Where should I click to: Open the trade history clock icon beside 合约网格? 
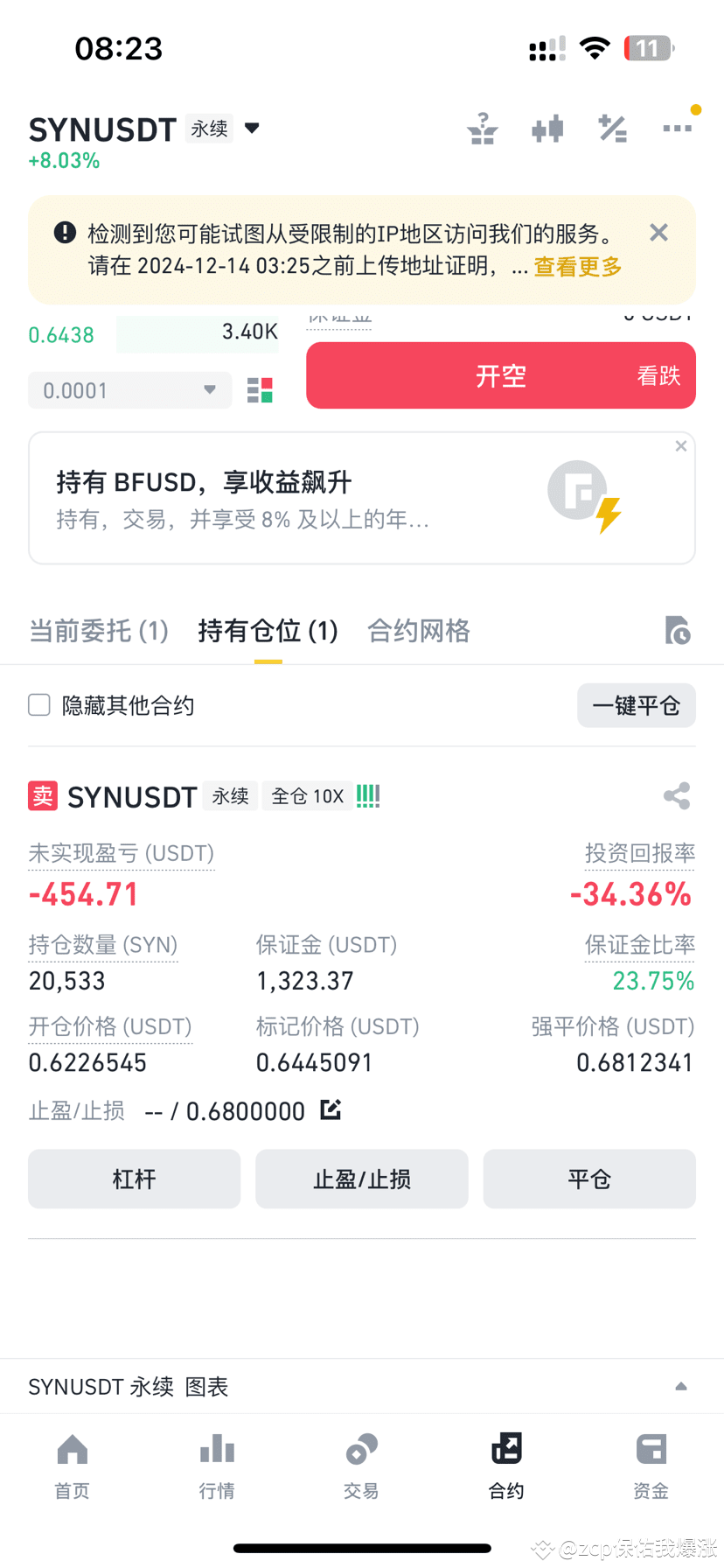click(678, 631)
